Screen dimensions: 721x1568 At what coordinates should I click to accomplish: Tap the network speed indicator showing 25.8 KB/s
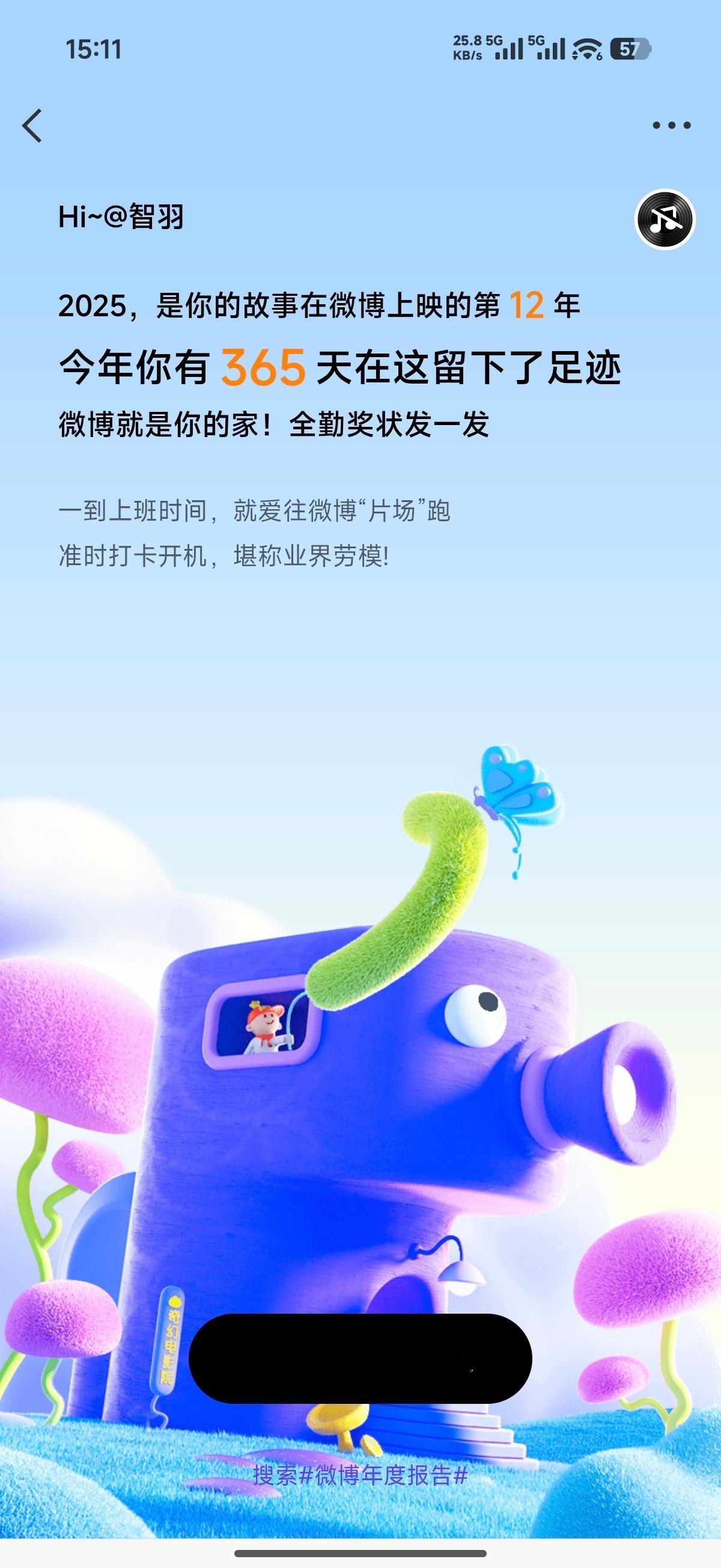pos(472,49)
